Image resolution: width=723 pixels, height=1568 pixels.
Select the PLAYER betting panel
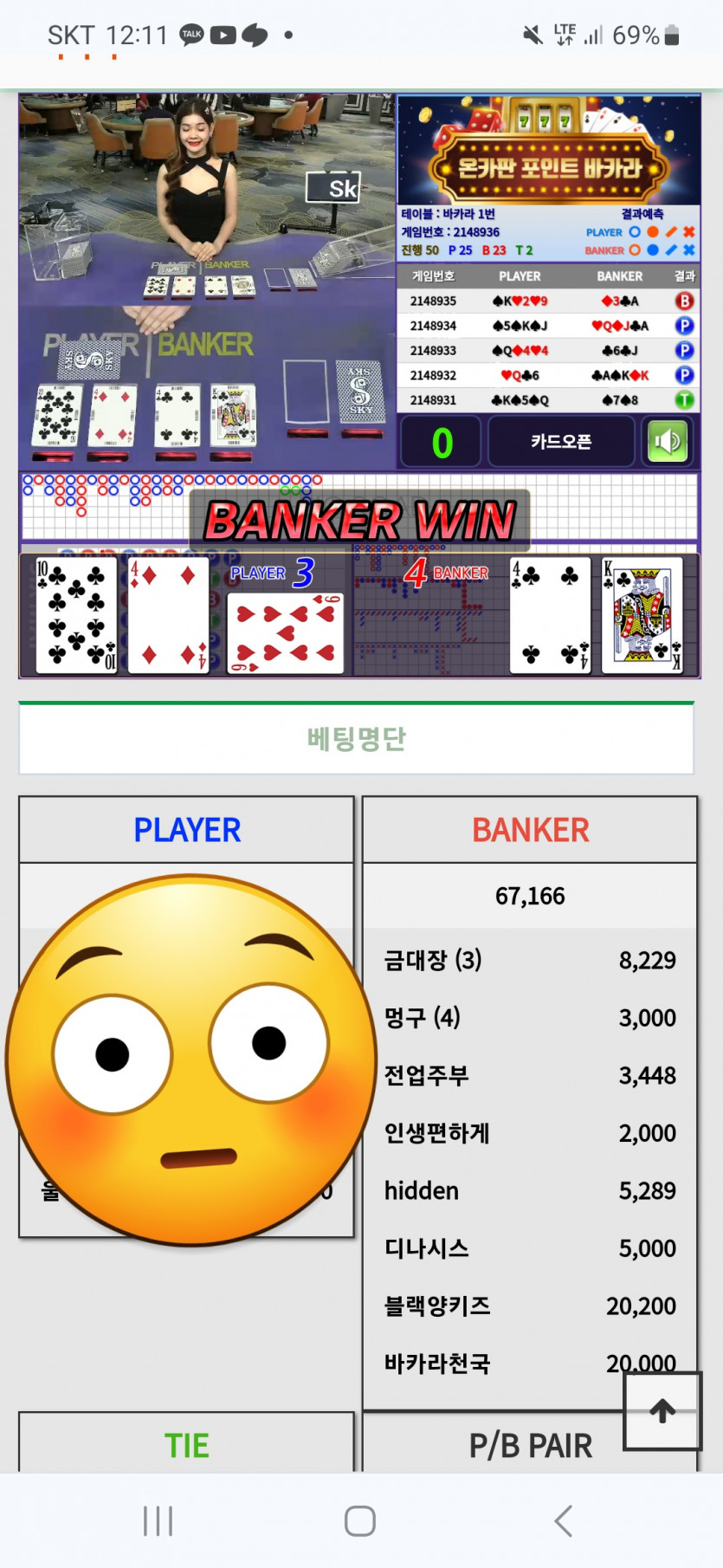tap(187, 830)
